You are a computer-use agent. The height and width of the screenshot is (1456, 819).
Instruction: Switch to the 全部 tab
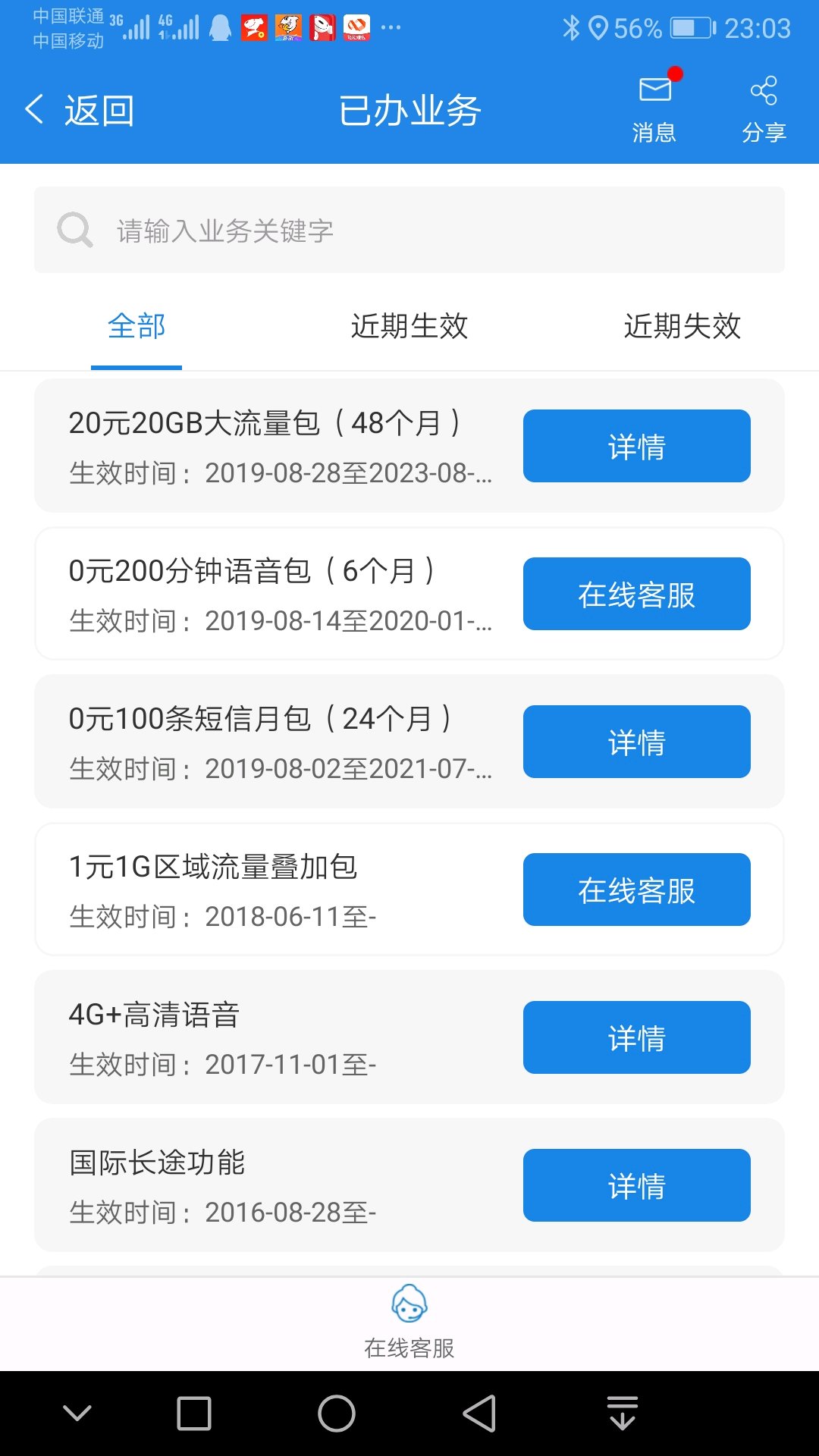tap(136, 327)
